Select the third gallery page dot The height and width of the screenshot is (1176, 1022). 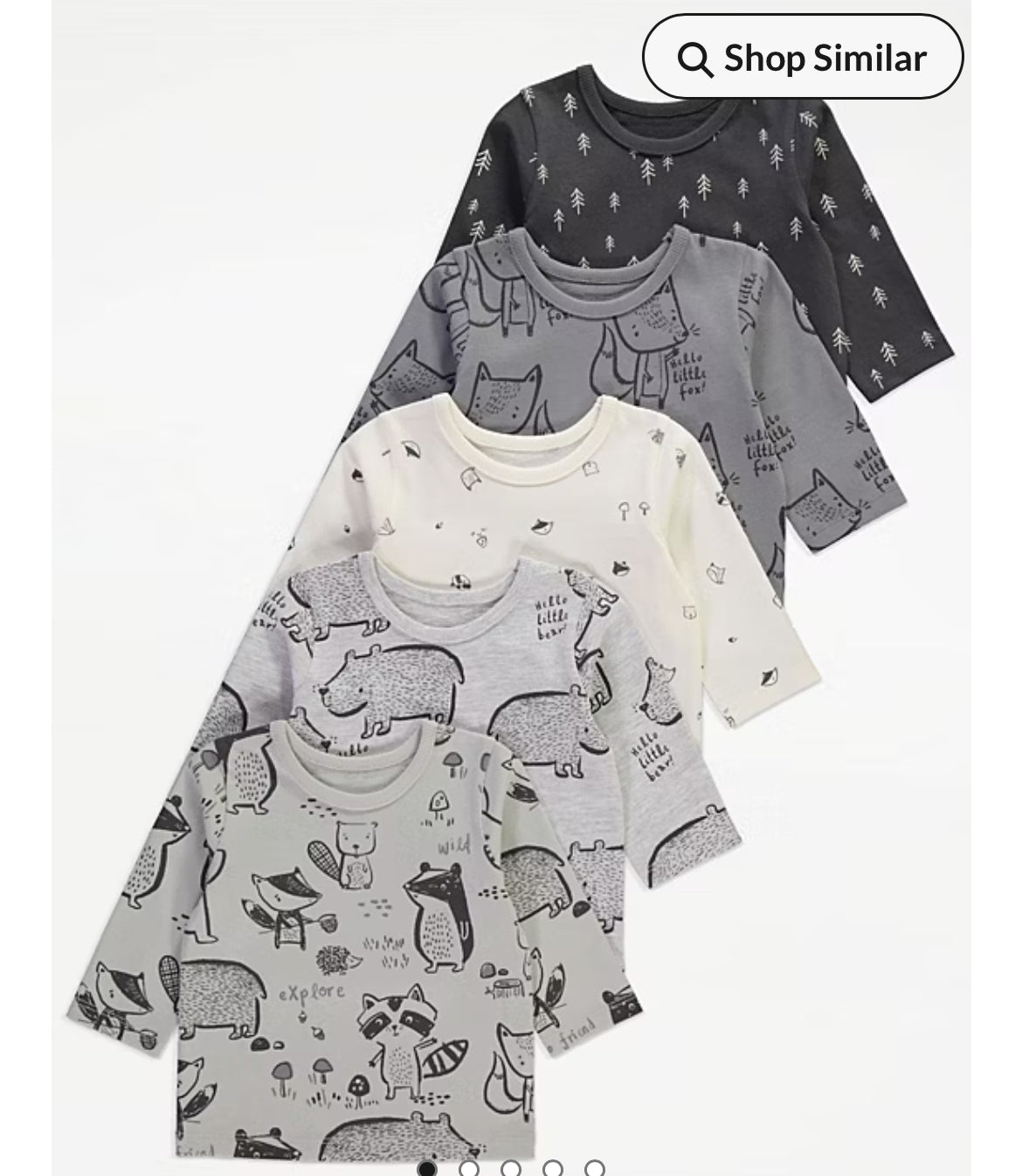[510, 1167]
